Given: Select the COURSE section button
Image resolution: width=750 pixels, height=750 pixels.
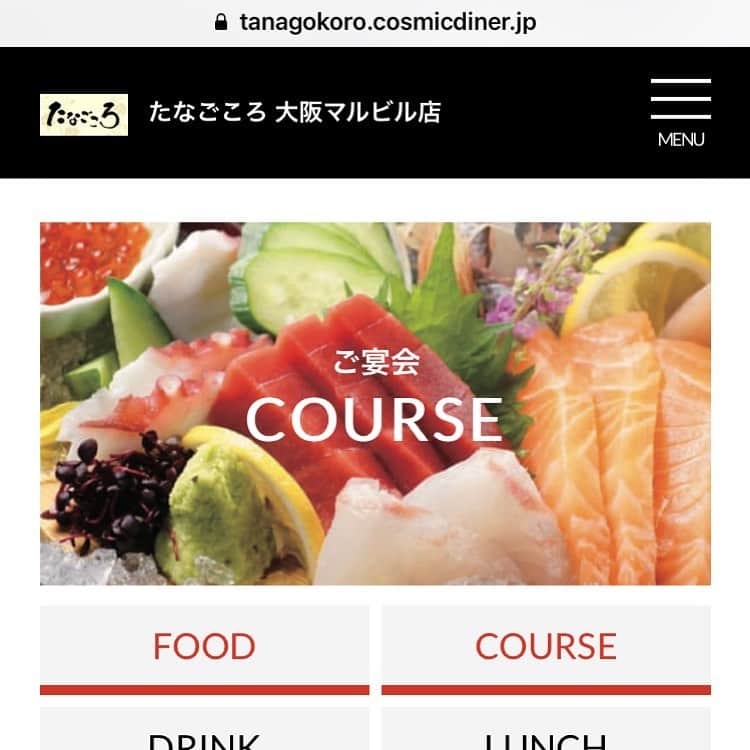Looking at the screenshot, I should 546,647.
